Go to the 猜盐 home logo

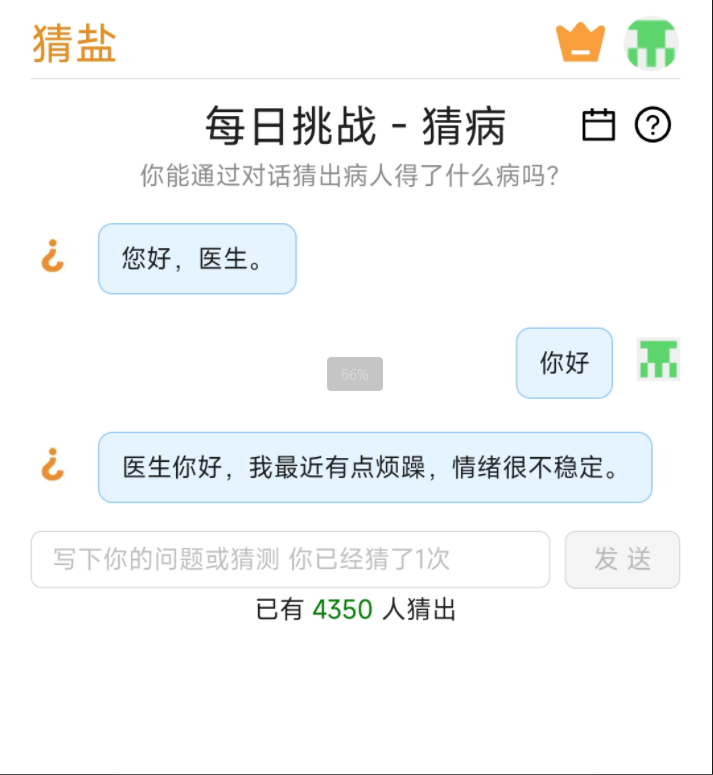[75, 43]
